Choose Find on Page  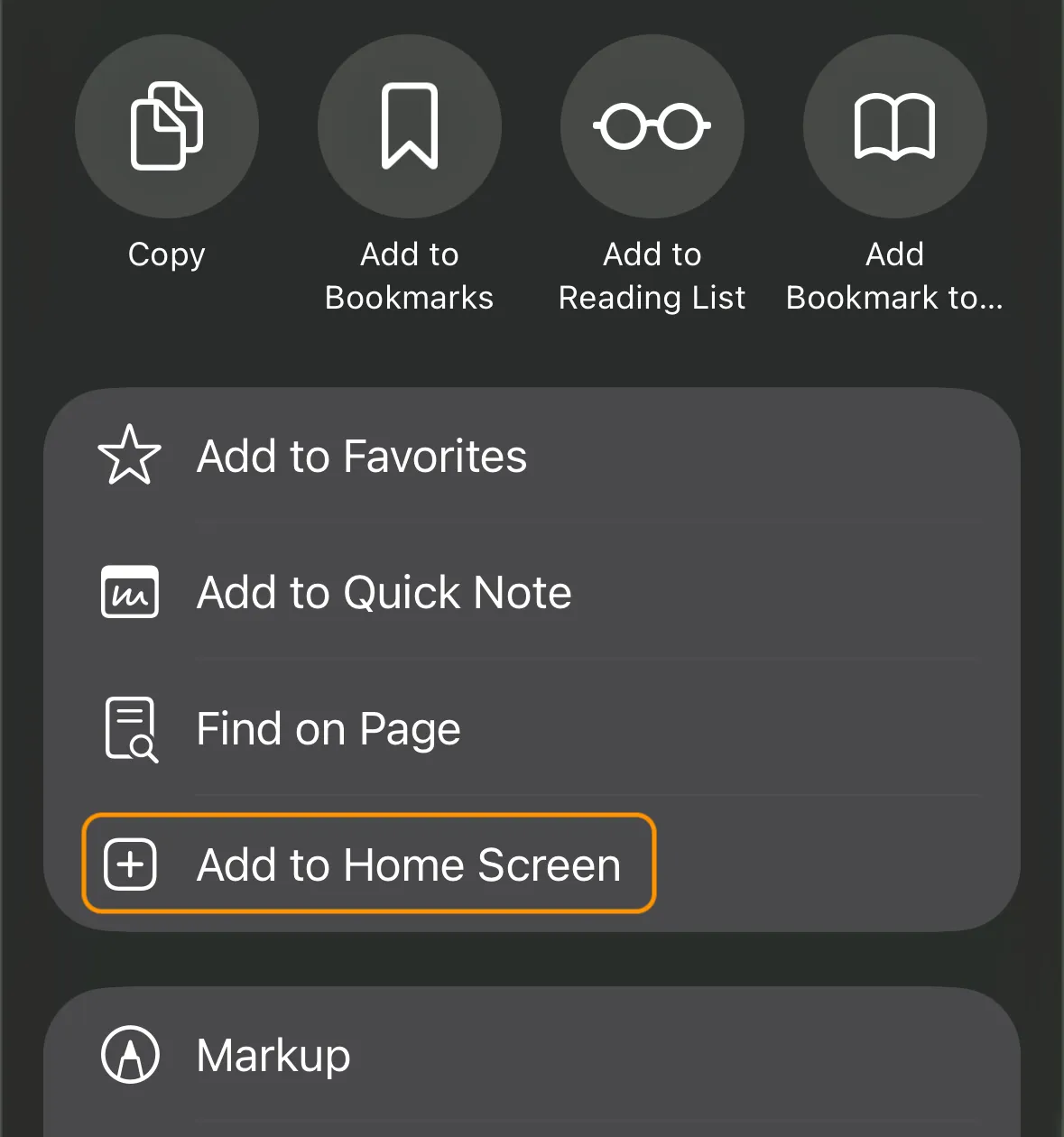(x=328, y=728)
